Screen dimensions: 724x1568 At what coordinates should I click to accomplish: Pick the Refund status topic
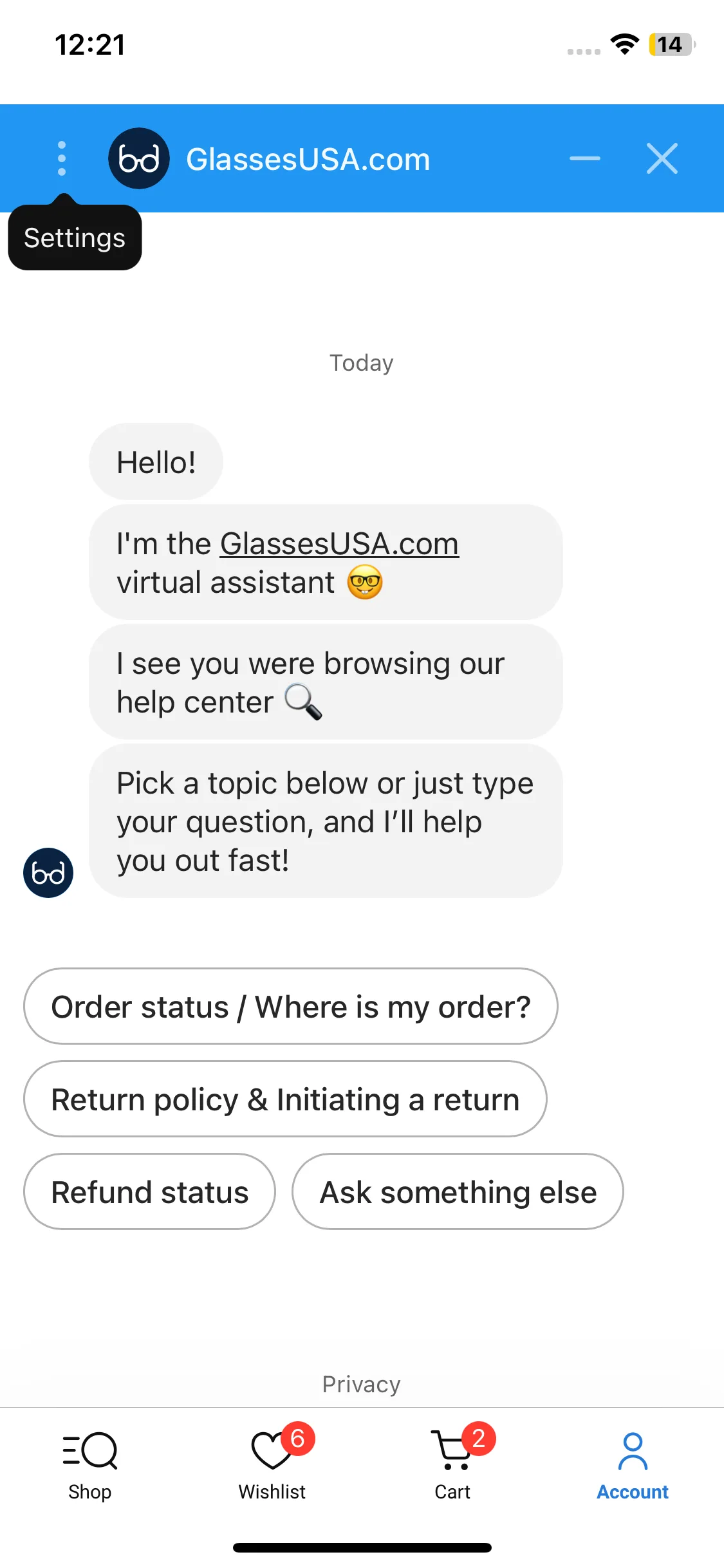149,1192
